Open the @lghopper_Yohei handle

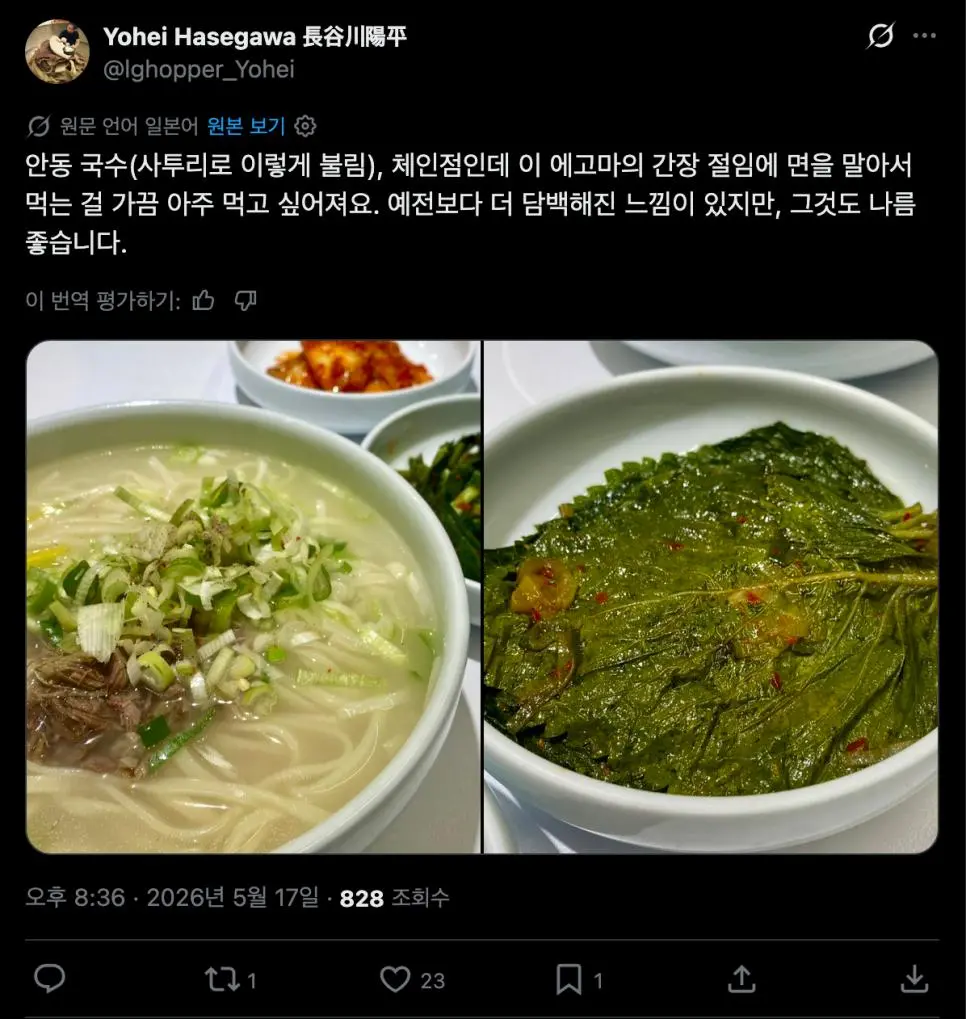point(199,69)
